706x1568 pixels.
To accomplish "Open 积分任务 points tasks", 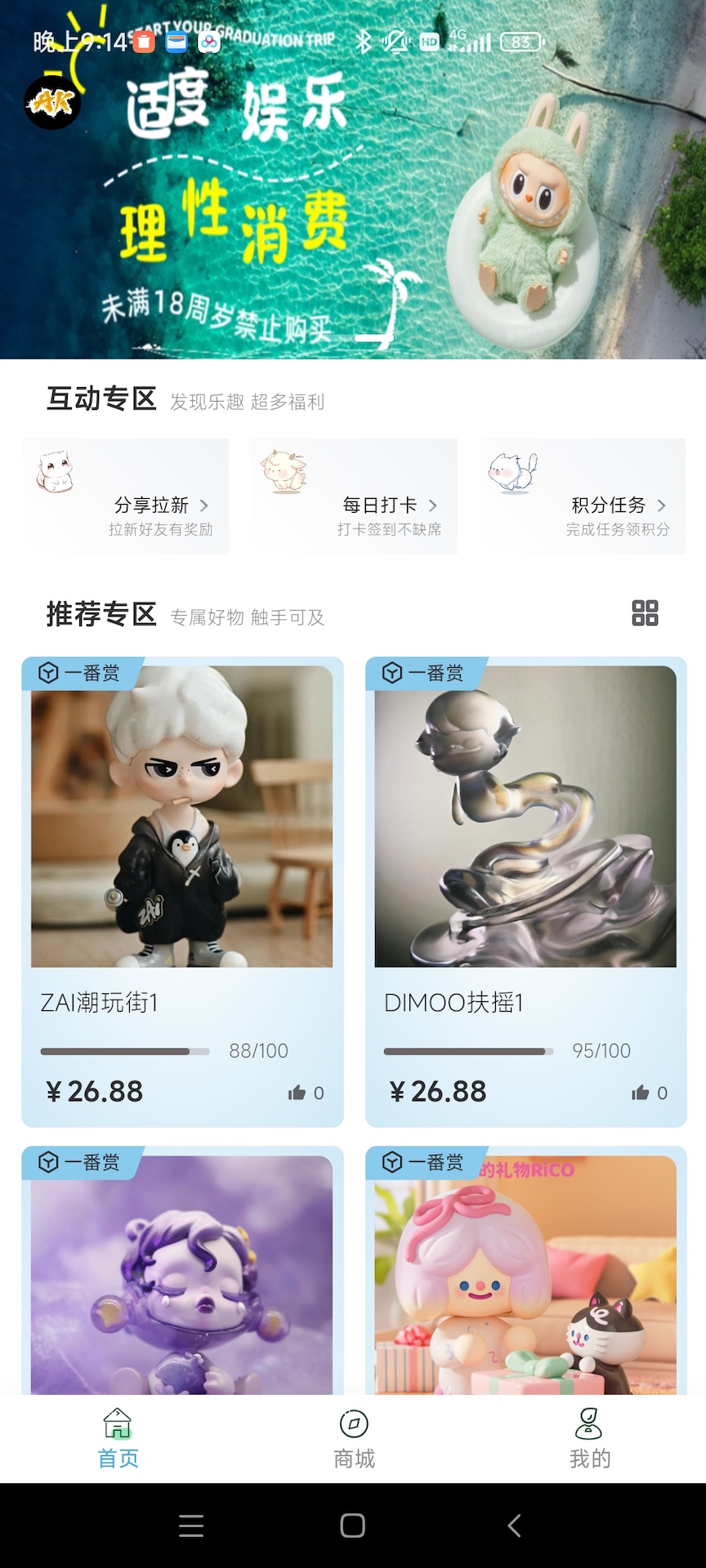I will (583, 497).
